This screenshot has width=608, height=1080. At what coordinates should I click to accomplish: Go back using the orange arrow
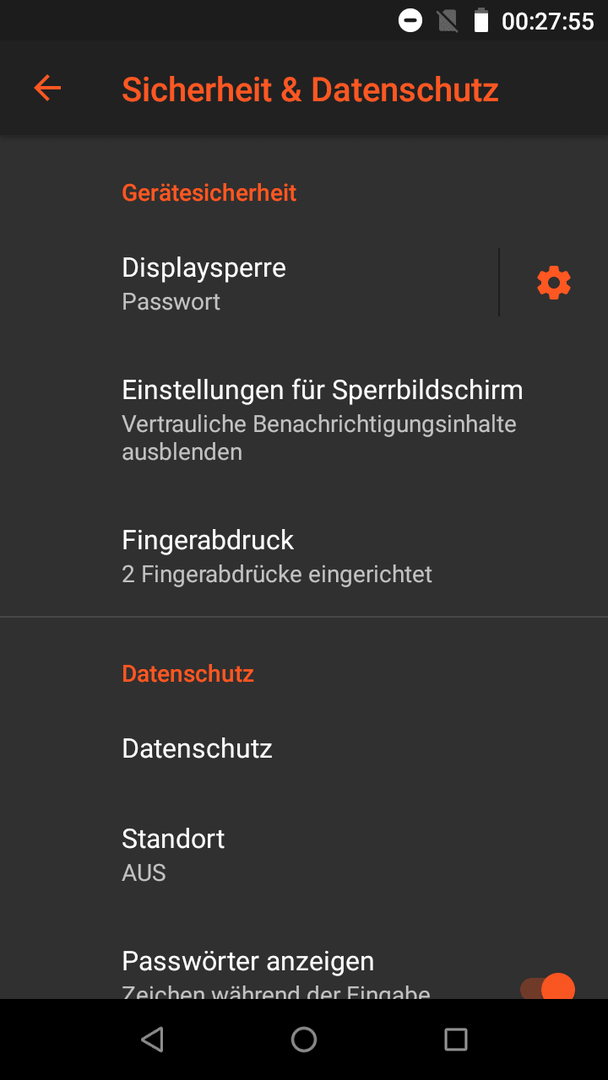(x=48, y=88)
